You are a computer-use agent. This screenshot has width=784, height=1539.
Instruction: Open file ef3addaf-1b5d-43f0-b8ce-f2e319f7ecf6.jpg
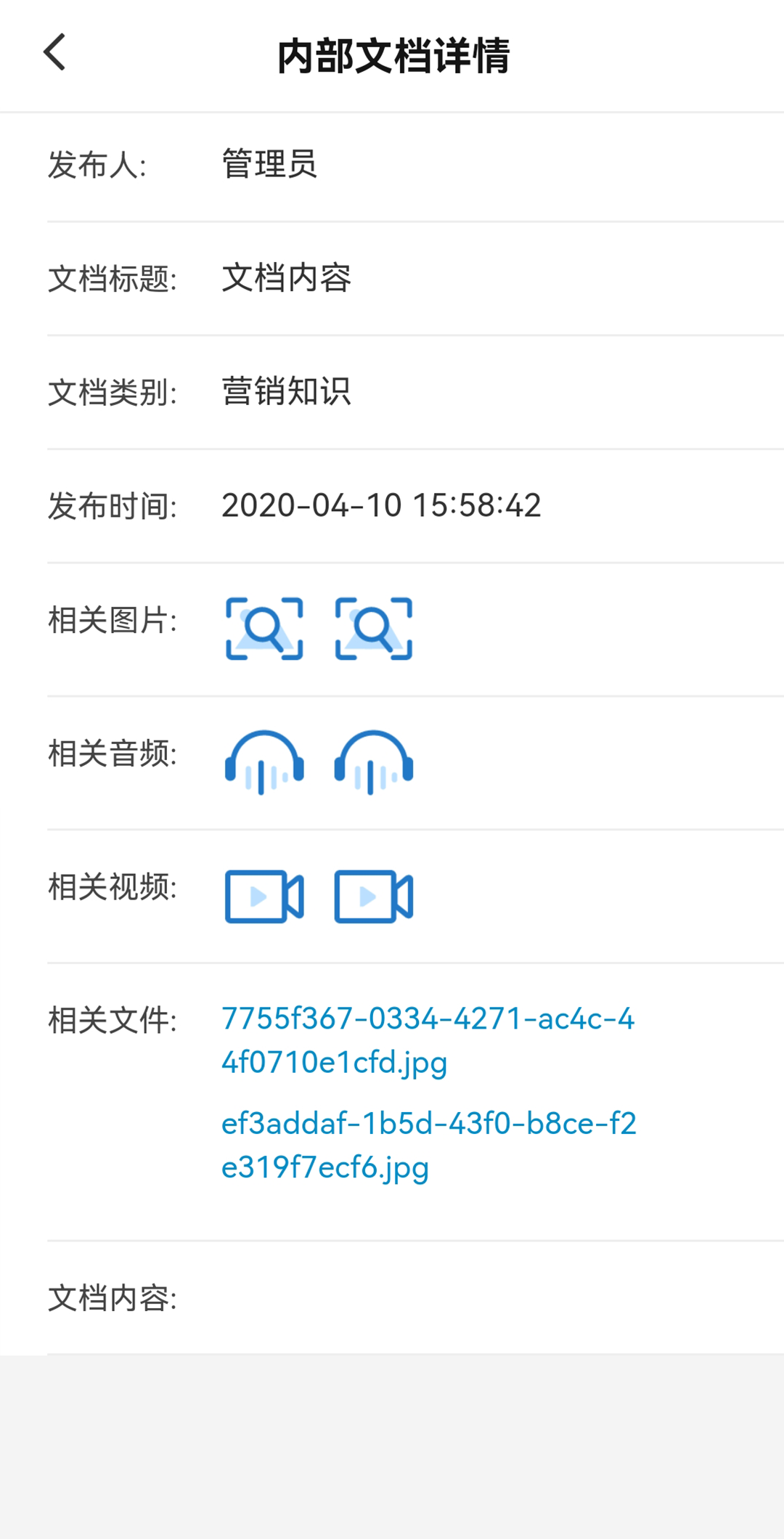(x=429, y=1146)
